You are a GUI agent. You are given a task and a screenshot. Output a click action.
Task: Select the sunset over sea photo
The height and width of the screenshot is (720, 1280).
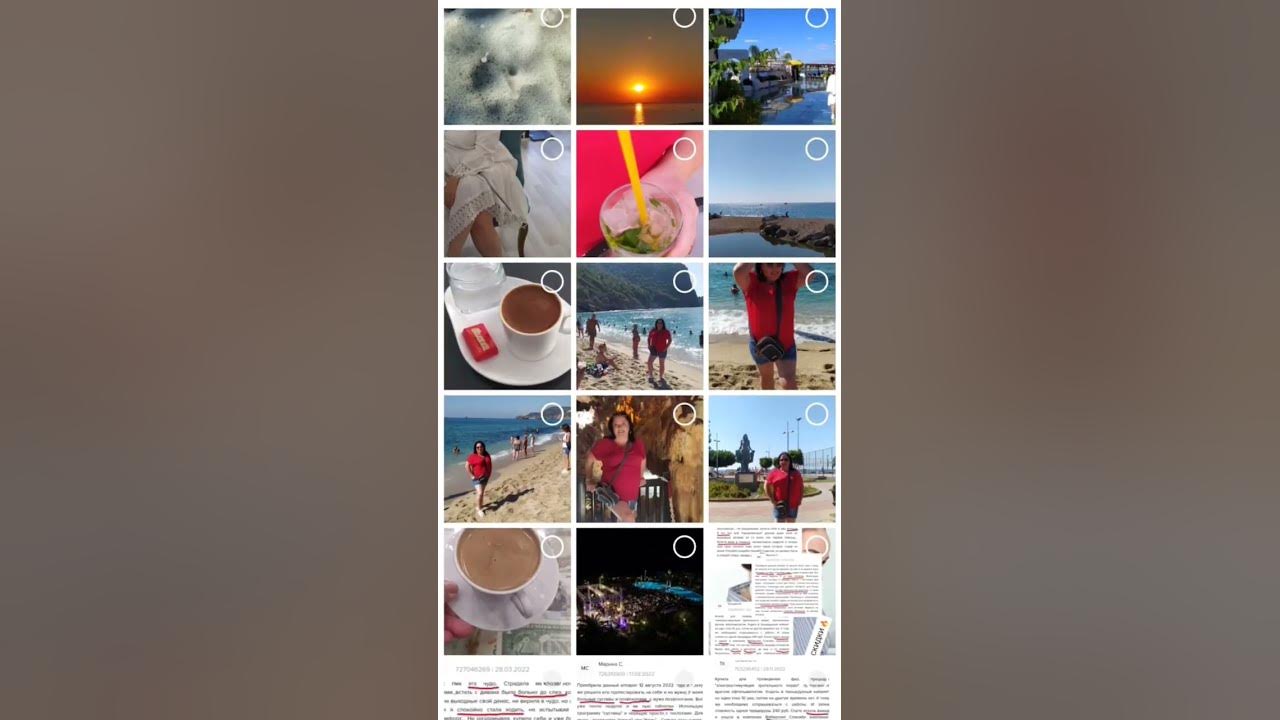point(684,17)
